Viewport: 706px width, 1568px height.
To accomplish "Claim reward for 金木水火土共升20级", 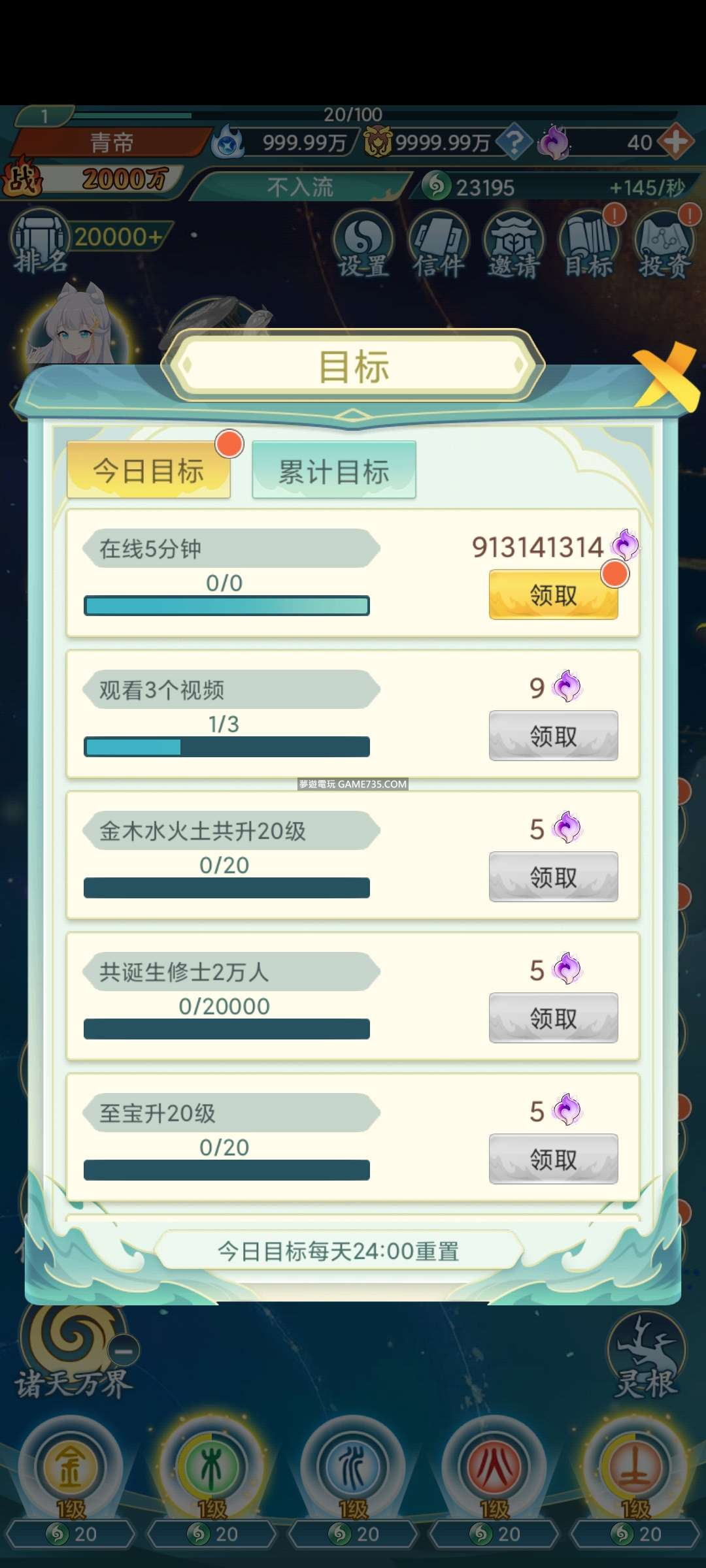I will click(x=553, y=877).
